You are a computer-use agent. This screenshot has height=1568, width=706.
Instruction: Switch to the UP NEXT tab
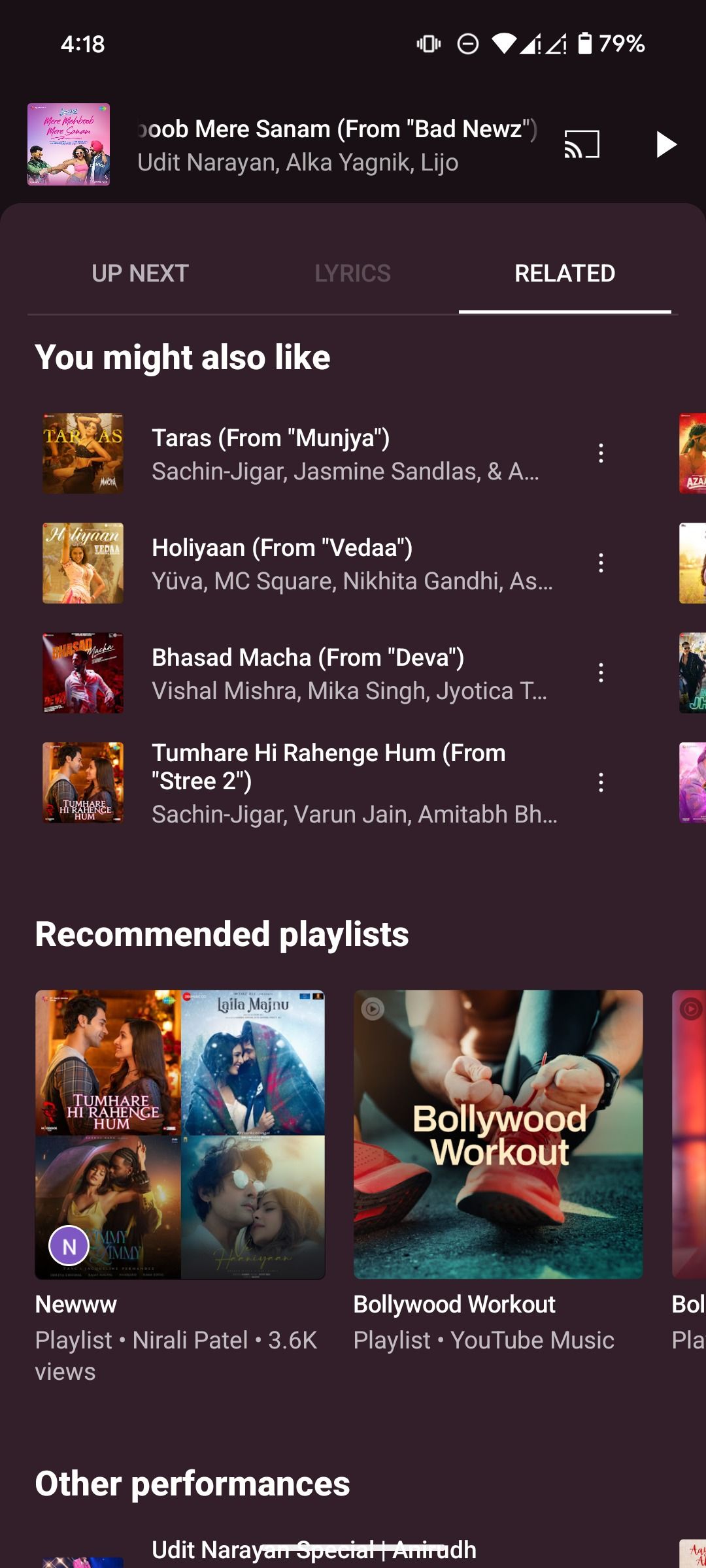[x=141, y=274]
